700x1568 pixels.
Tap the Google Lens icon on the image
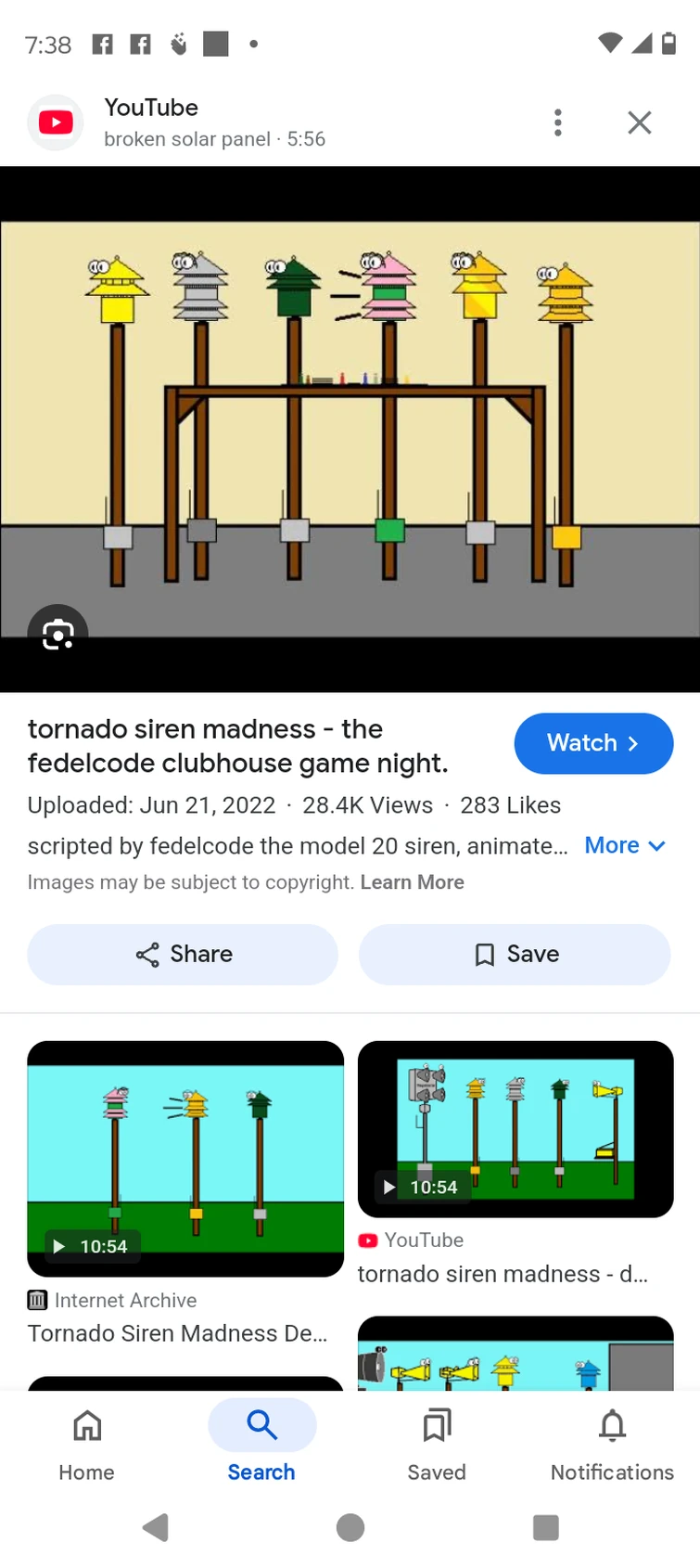pos(57,635)
